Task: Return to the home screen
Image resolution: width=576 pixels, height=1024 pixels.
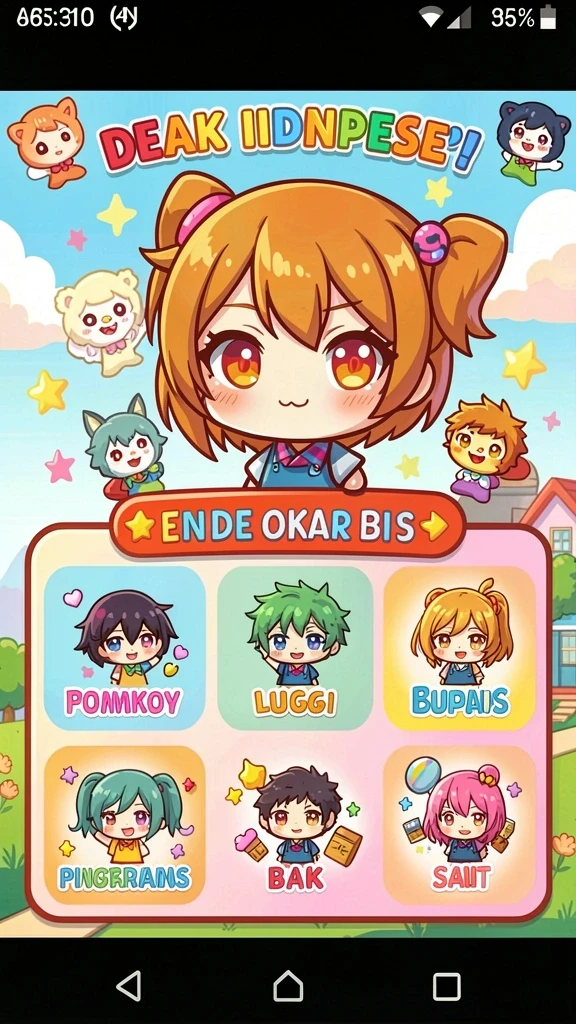Action: pyautogui.click(x=288, y=985)
